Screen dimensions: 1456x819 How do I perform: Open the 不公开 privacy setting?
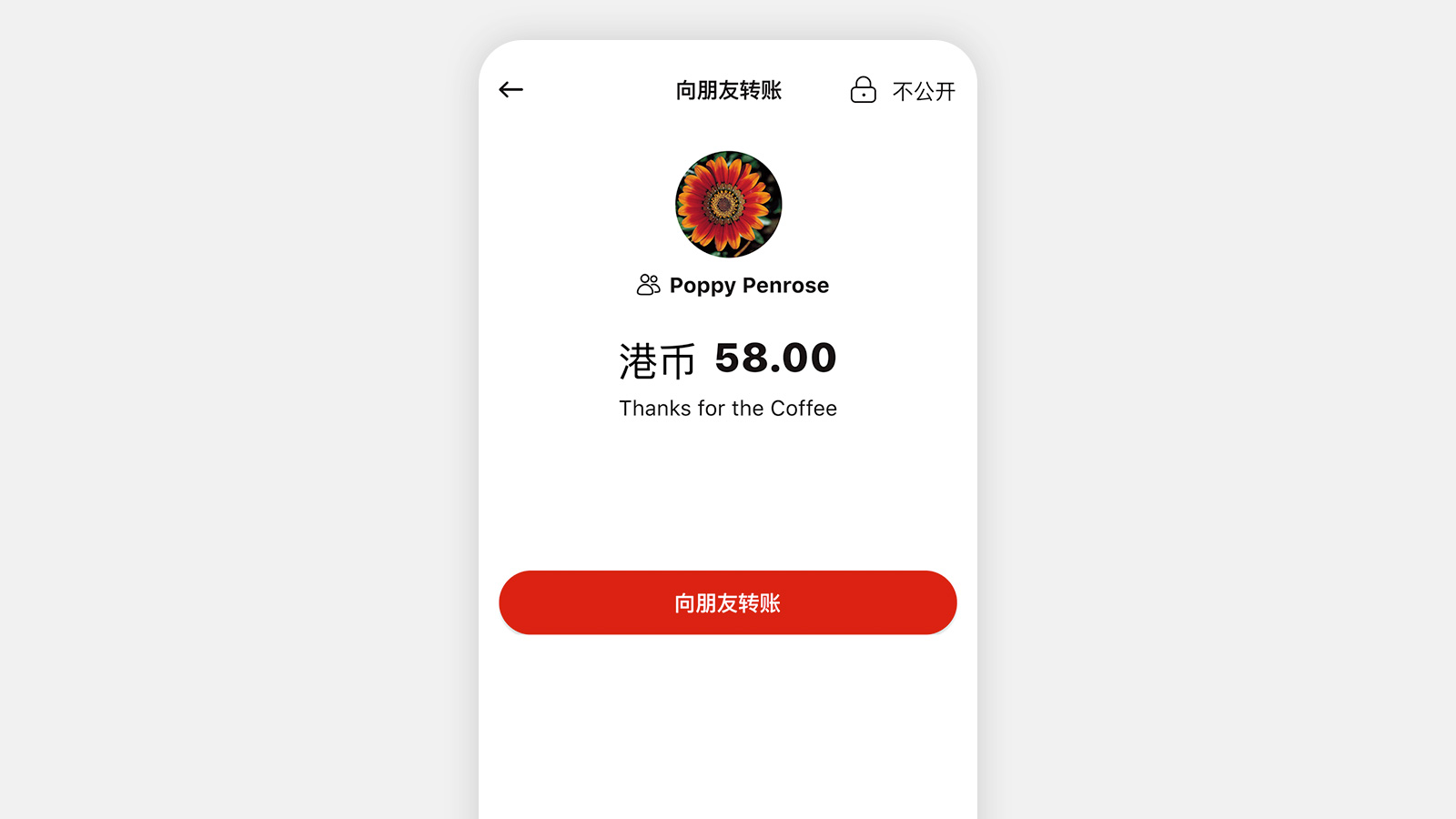(902, 90)
